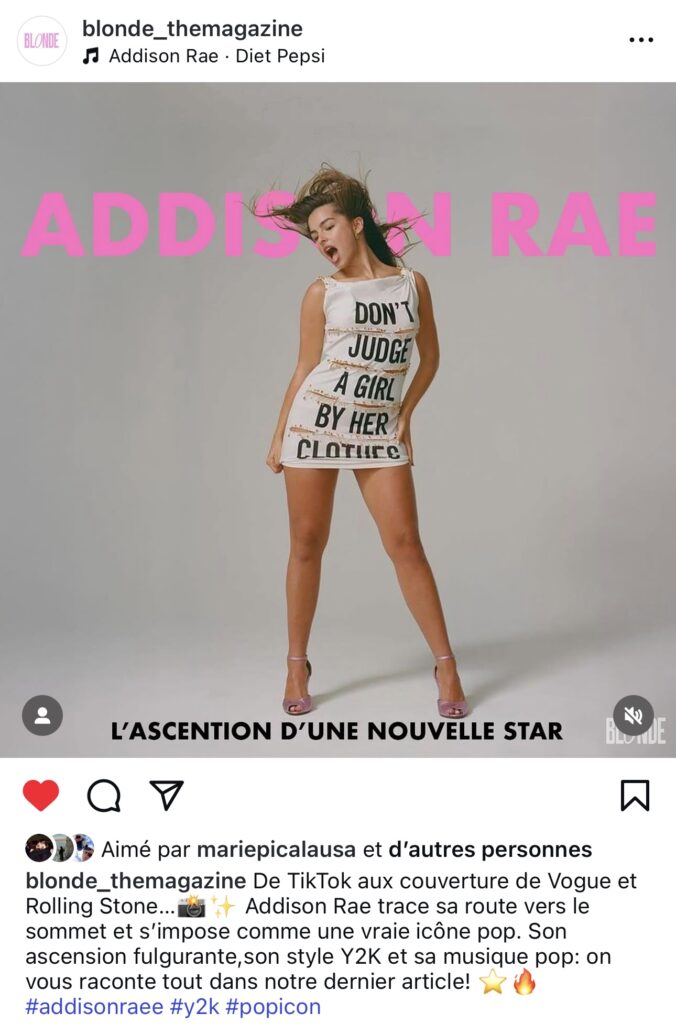676x1024 pixels.
Task: Tap blonde_themagazine name in the caption
Action: 136,880
